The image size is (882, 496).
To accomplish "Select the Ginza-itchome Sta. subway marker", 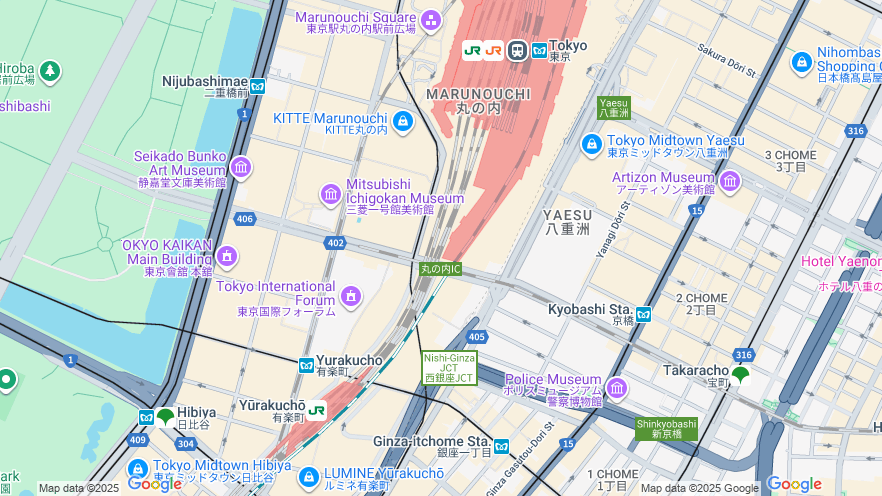I will [x=501, y=446].
